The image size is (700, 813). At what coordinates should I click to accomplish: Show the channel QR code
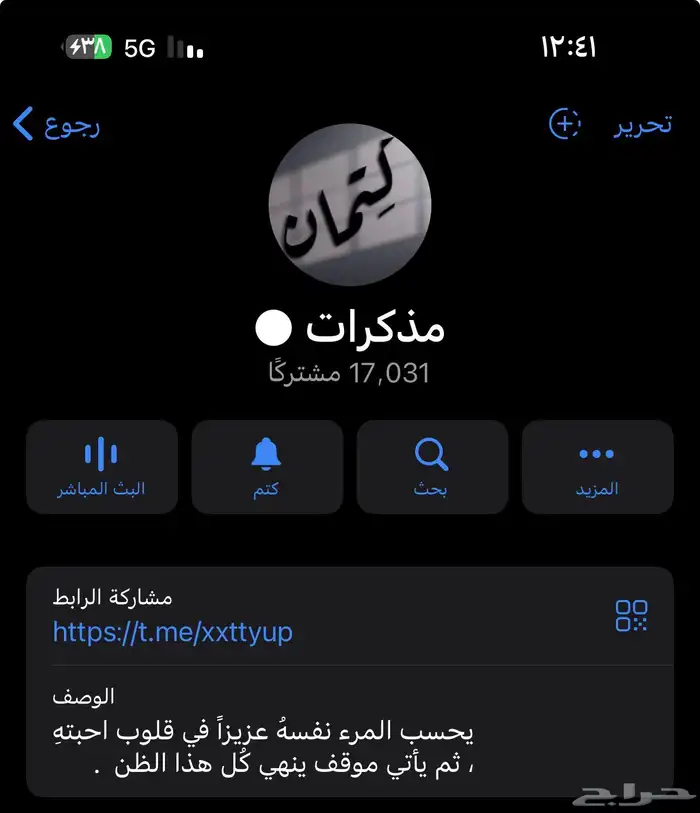click(631, 616)
